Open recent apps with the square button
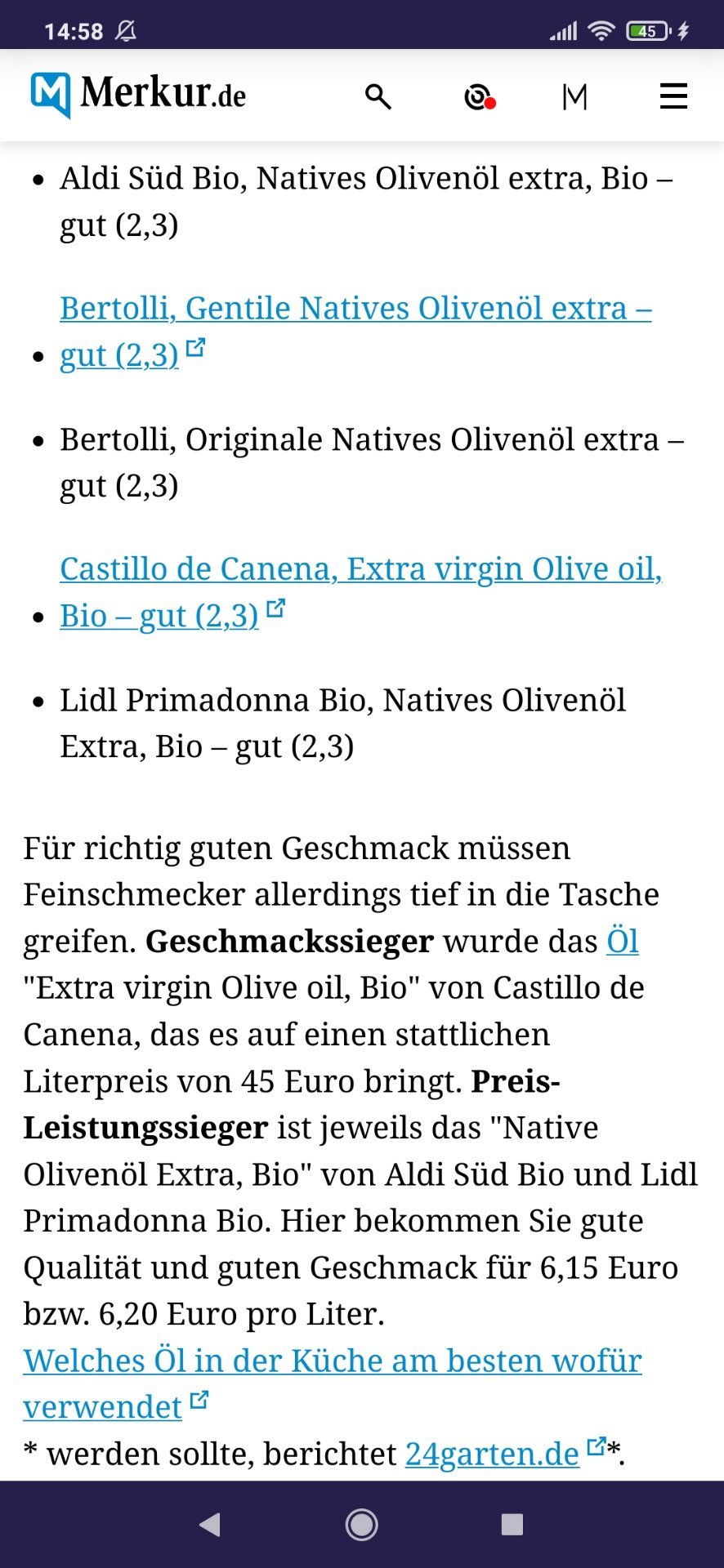This screenshot has width=724, height=1568. point(512,1524)
